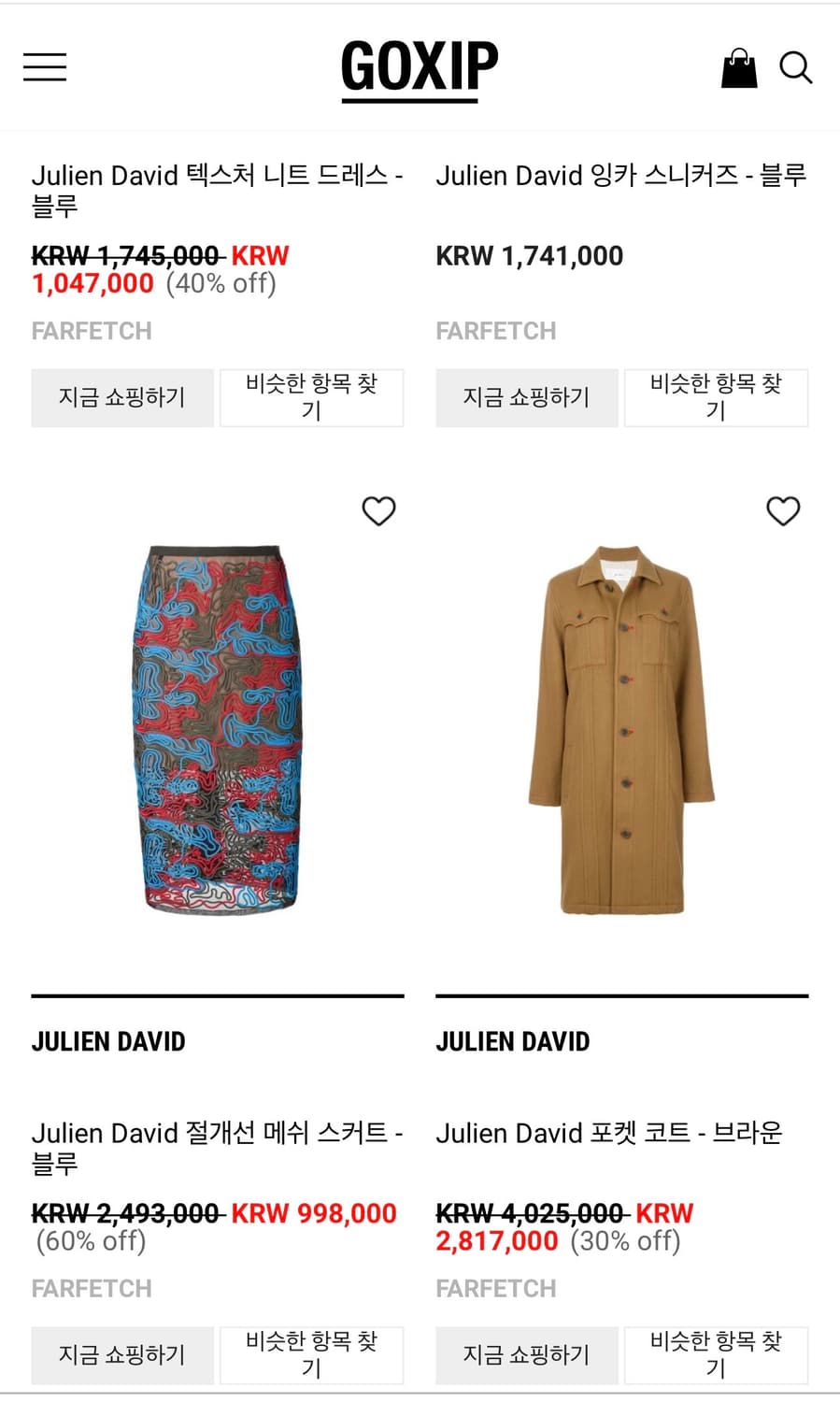Click 비슷한 항목 찾기 for the brown coat
Viewport: 840px width, 1402px height.
(x=716, y=1354)
